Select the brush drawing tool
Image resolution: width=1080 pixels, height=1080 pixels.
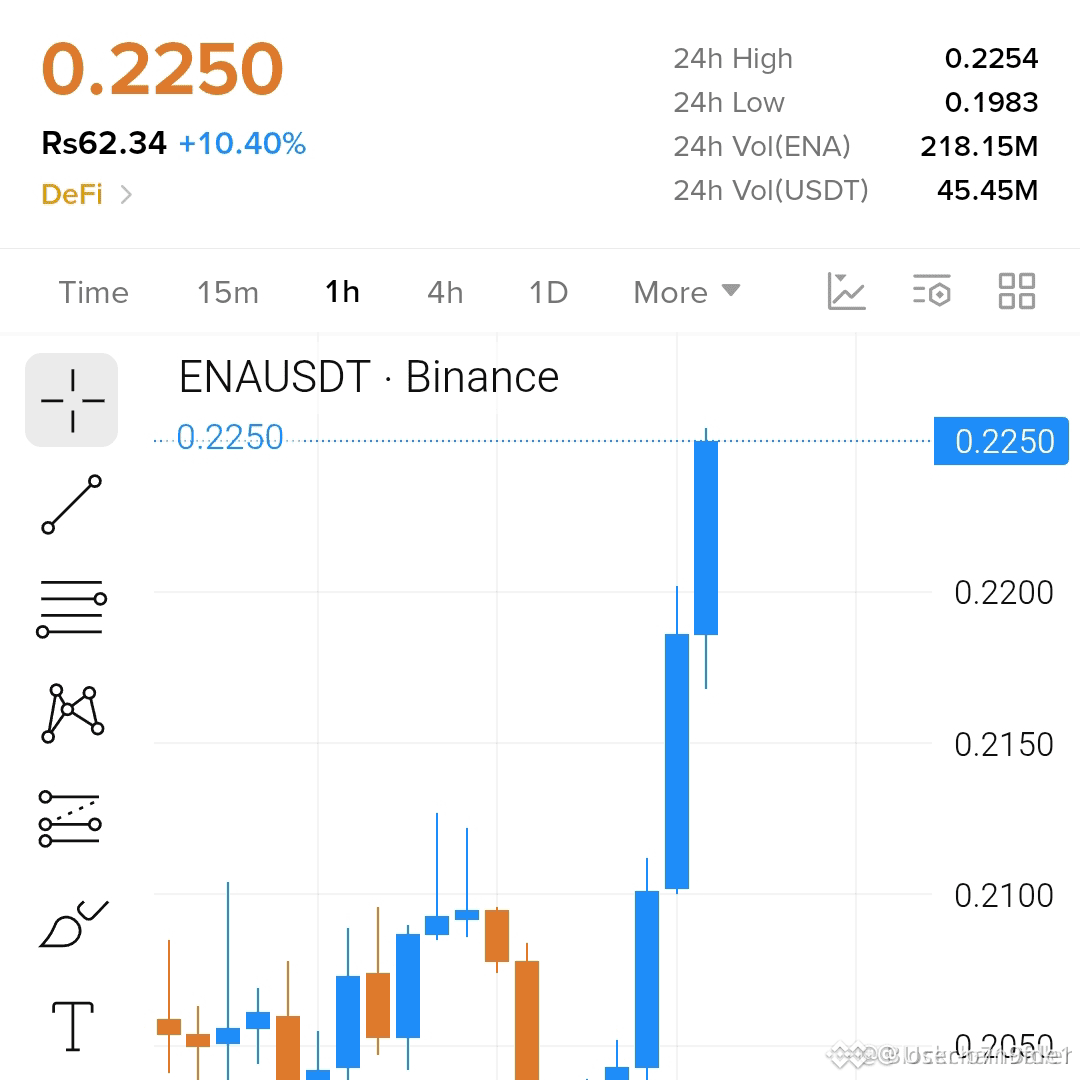74,924
